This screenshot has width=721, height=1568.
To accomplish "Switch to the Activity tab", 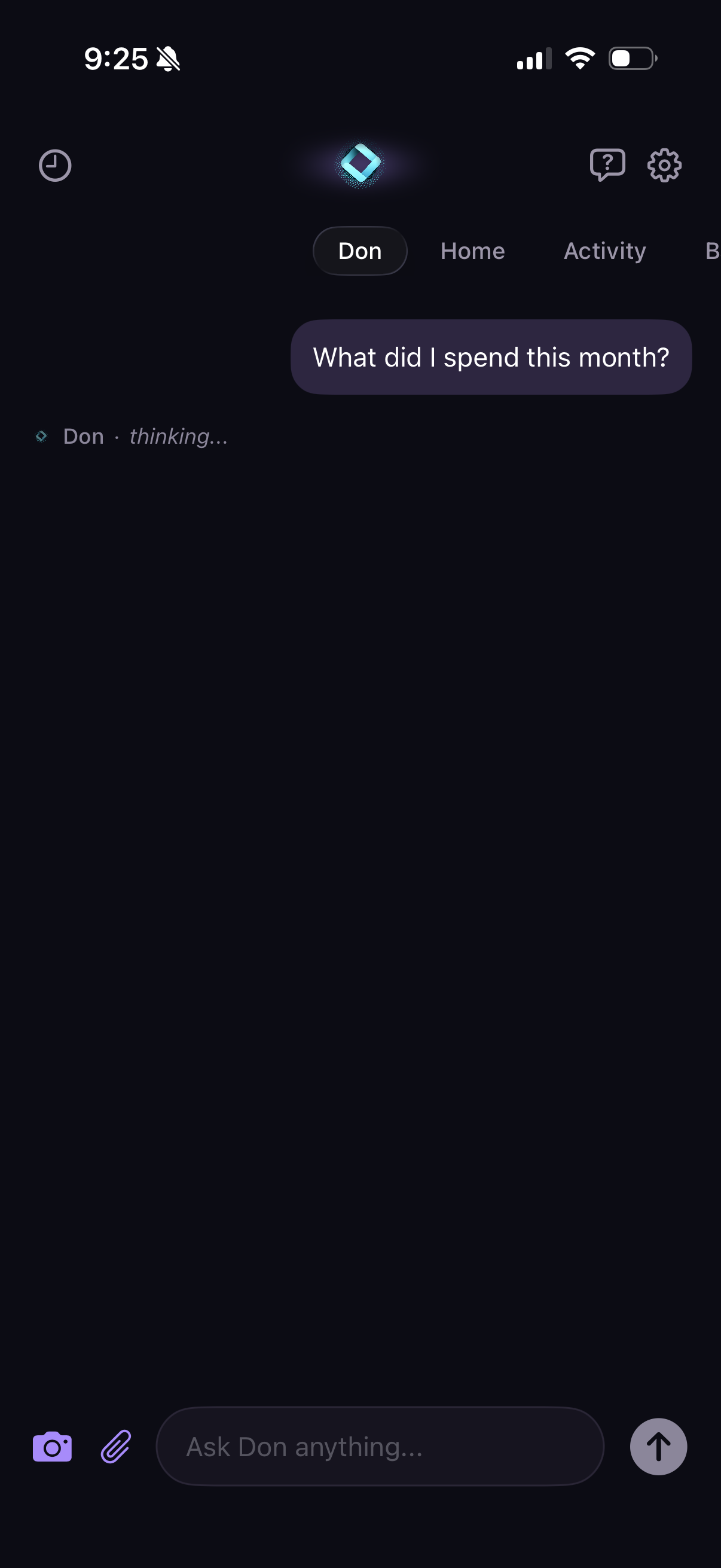I will point(604,251).
